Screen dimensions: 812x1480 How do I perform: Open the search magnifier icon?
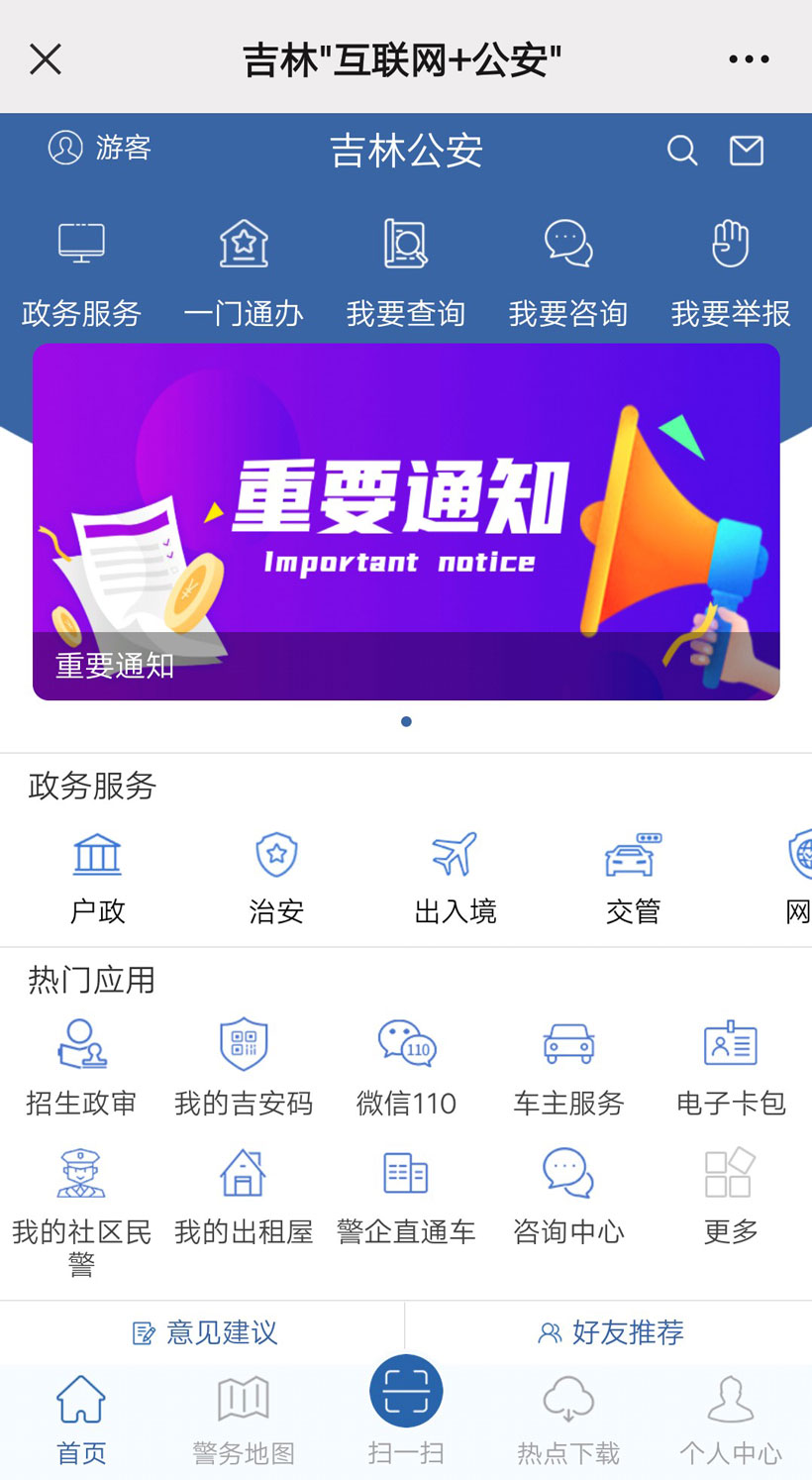tap(682, 151)
